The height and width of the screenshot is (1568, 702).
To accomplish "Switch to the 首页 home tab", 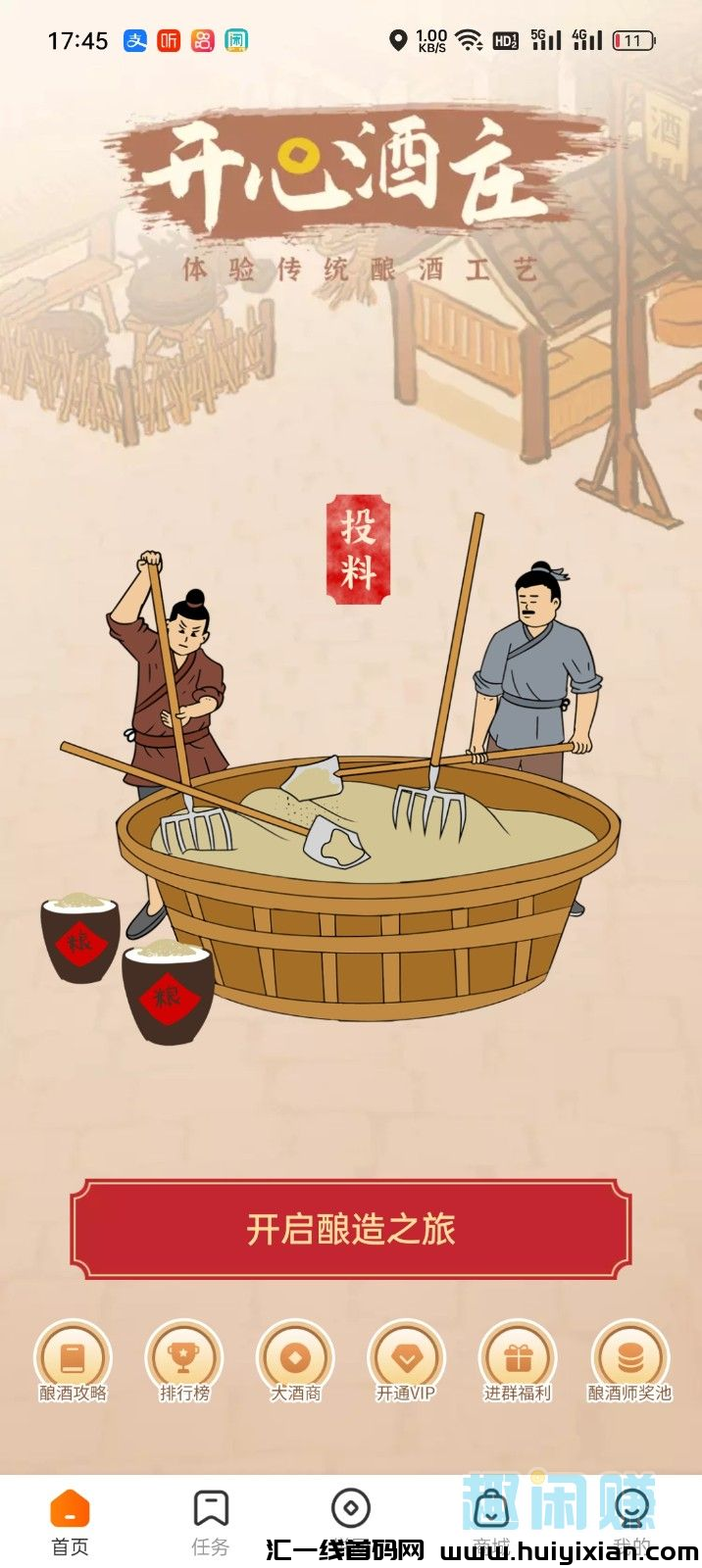I will tap(70, 1522).
